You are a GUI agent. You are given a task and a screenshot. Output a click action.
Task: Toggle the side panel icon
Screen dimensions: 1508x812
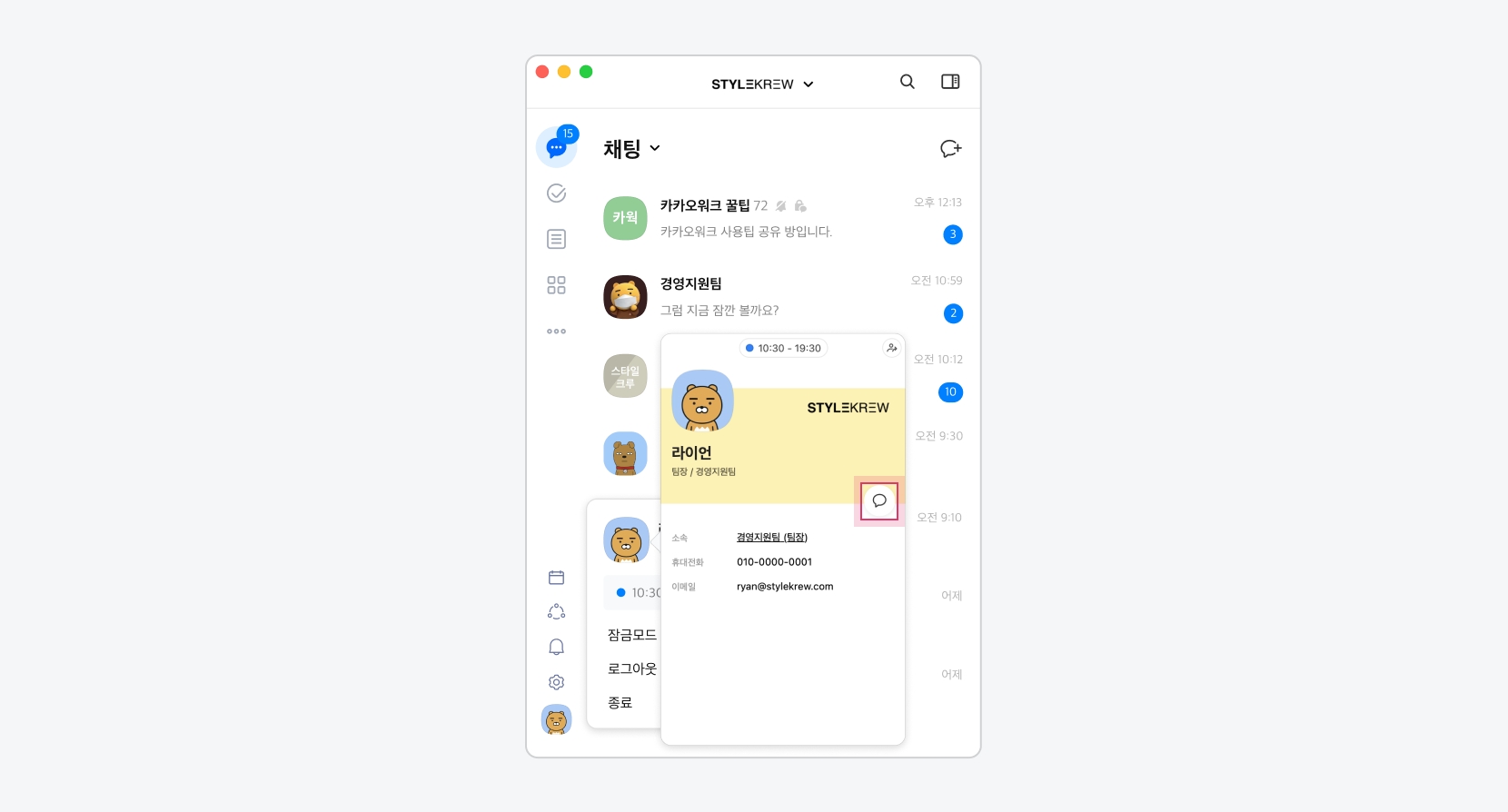tap(950, 82)
